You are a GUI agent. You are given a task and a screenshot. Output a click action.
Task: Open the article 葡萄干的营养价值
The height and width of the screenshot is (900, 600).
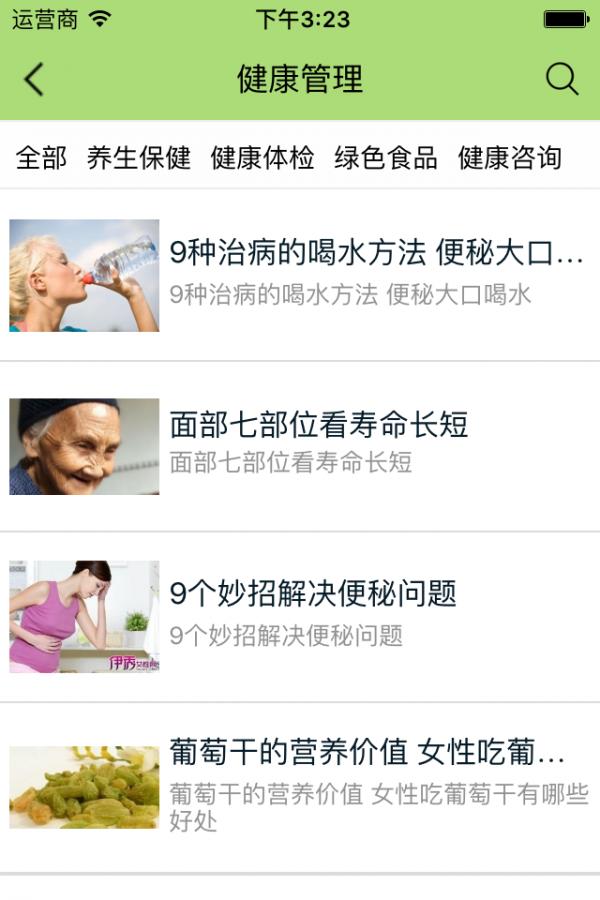click(x=367, y=752)
